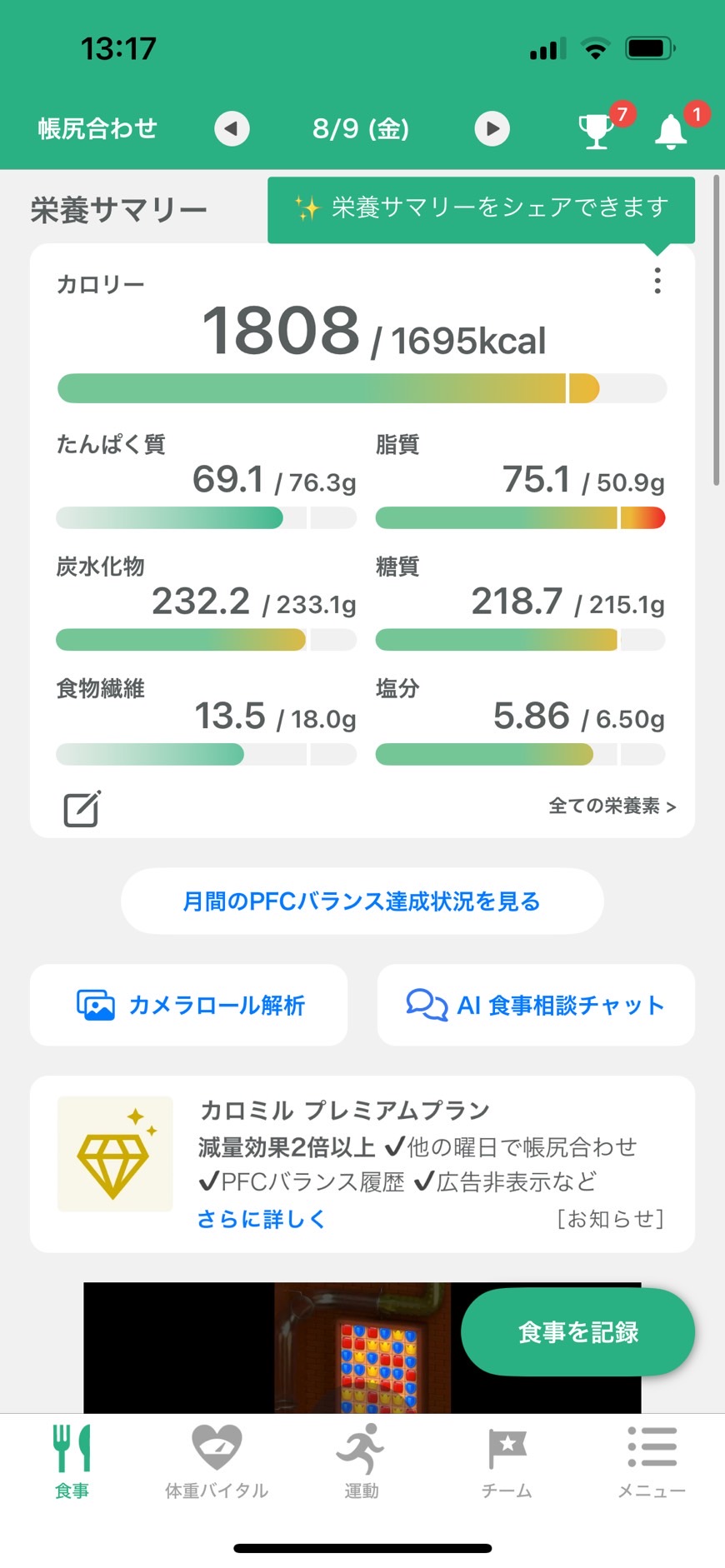Go to the next day arrow
This screenshot has height=1568, width=725.
click(492, 129)
